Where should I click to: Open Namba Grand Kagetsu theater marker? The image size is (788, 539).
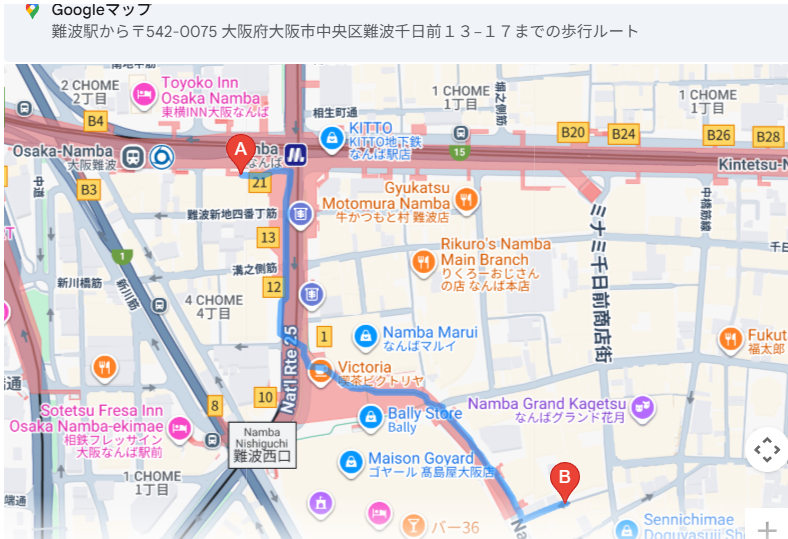click(645, 408)
